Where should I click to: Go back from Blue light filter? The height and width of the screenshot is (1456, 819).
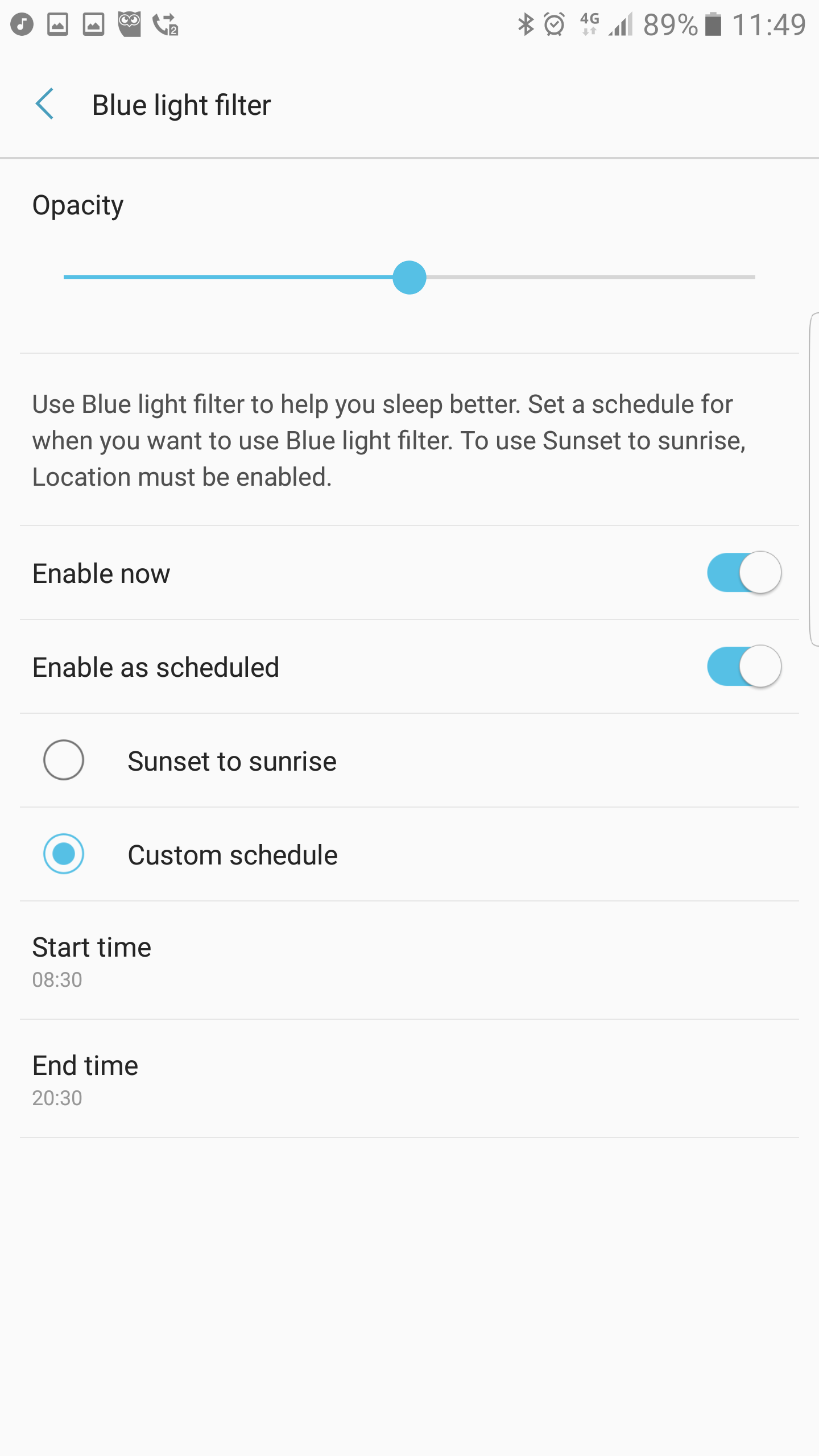(x=44, y=105)
